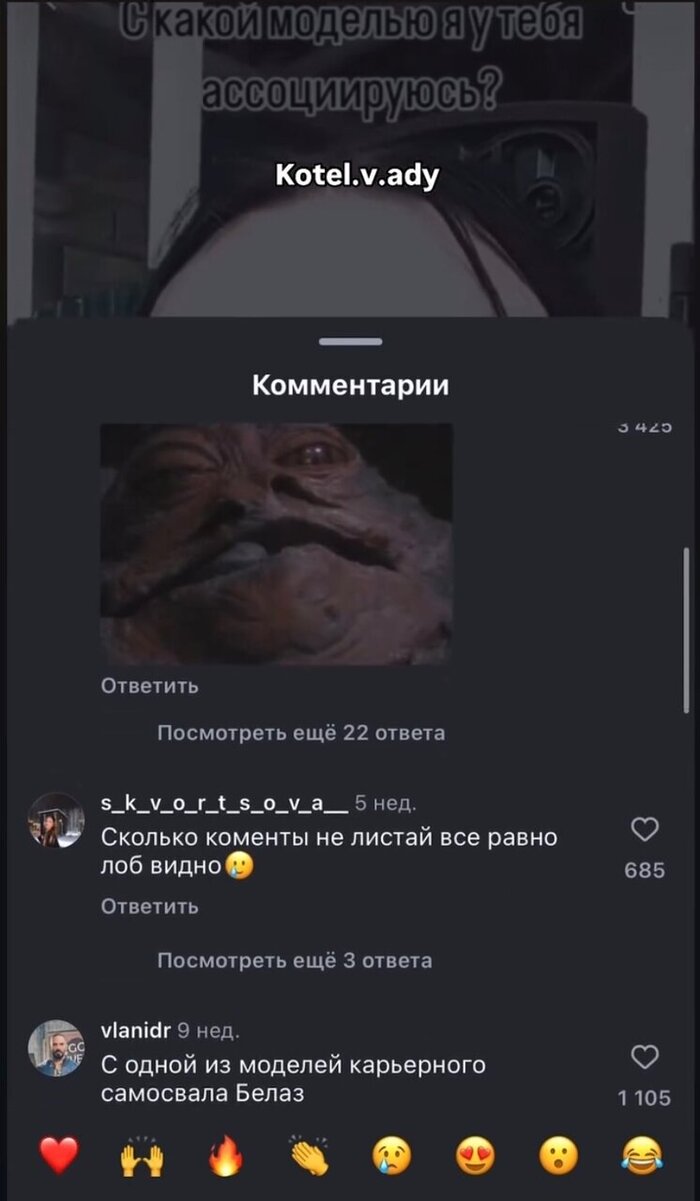
Task: Open vlanidr's profile avatar
Action: pyautogui.click(x=57, y=1048)
